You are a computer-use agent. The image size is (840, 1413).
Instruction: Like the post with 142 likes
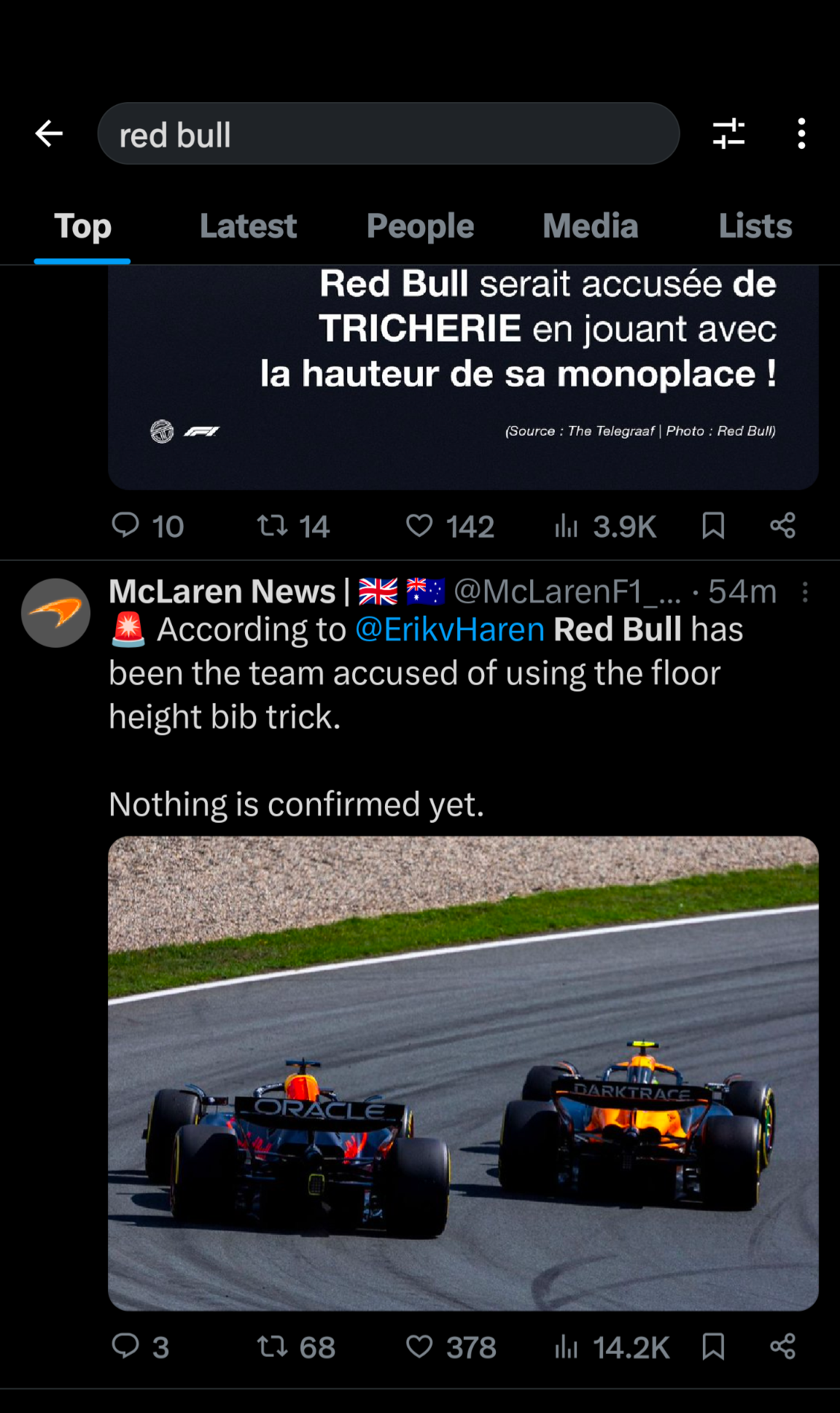click(x=419, y=525)
